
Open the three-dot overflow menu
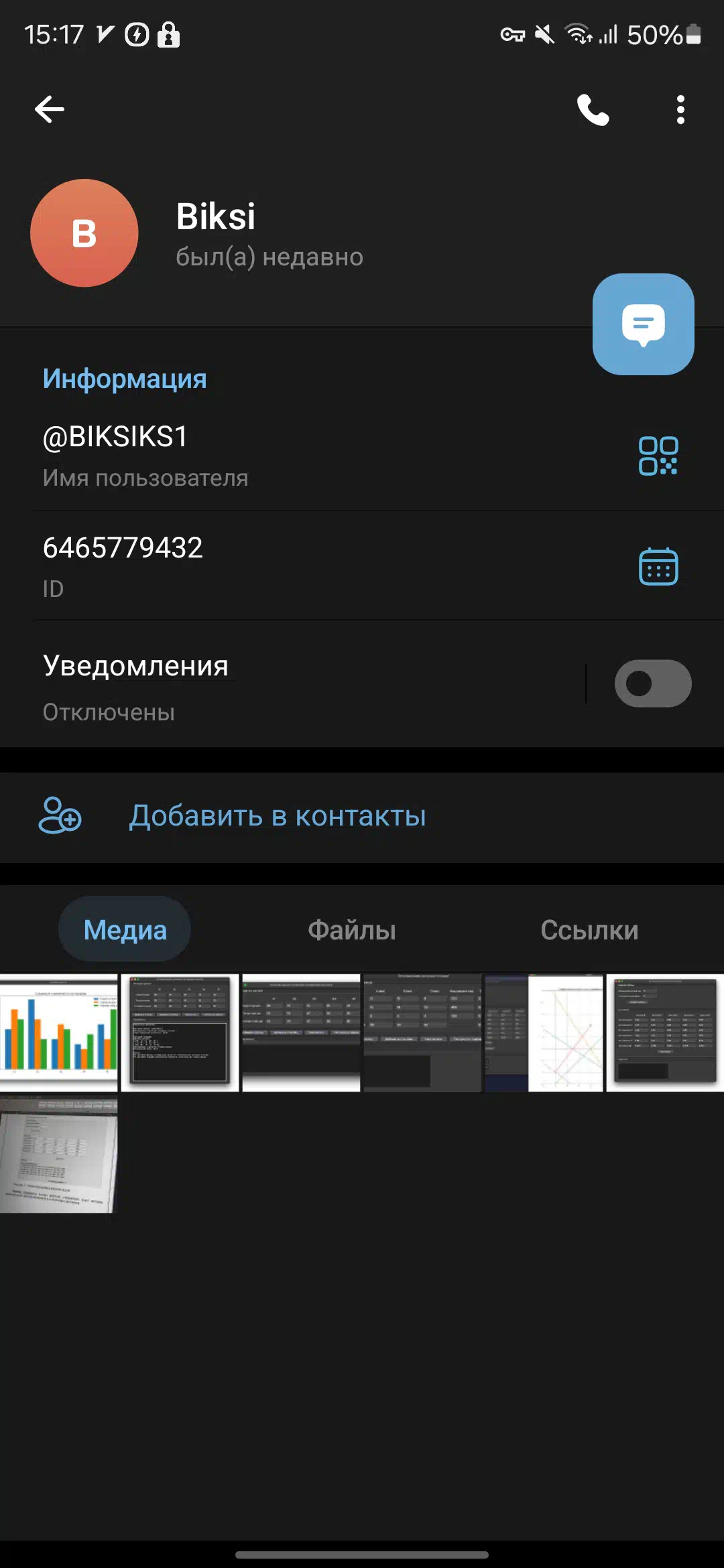[x=680, y=110]
